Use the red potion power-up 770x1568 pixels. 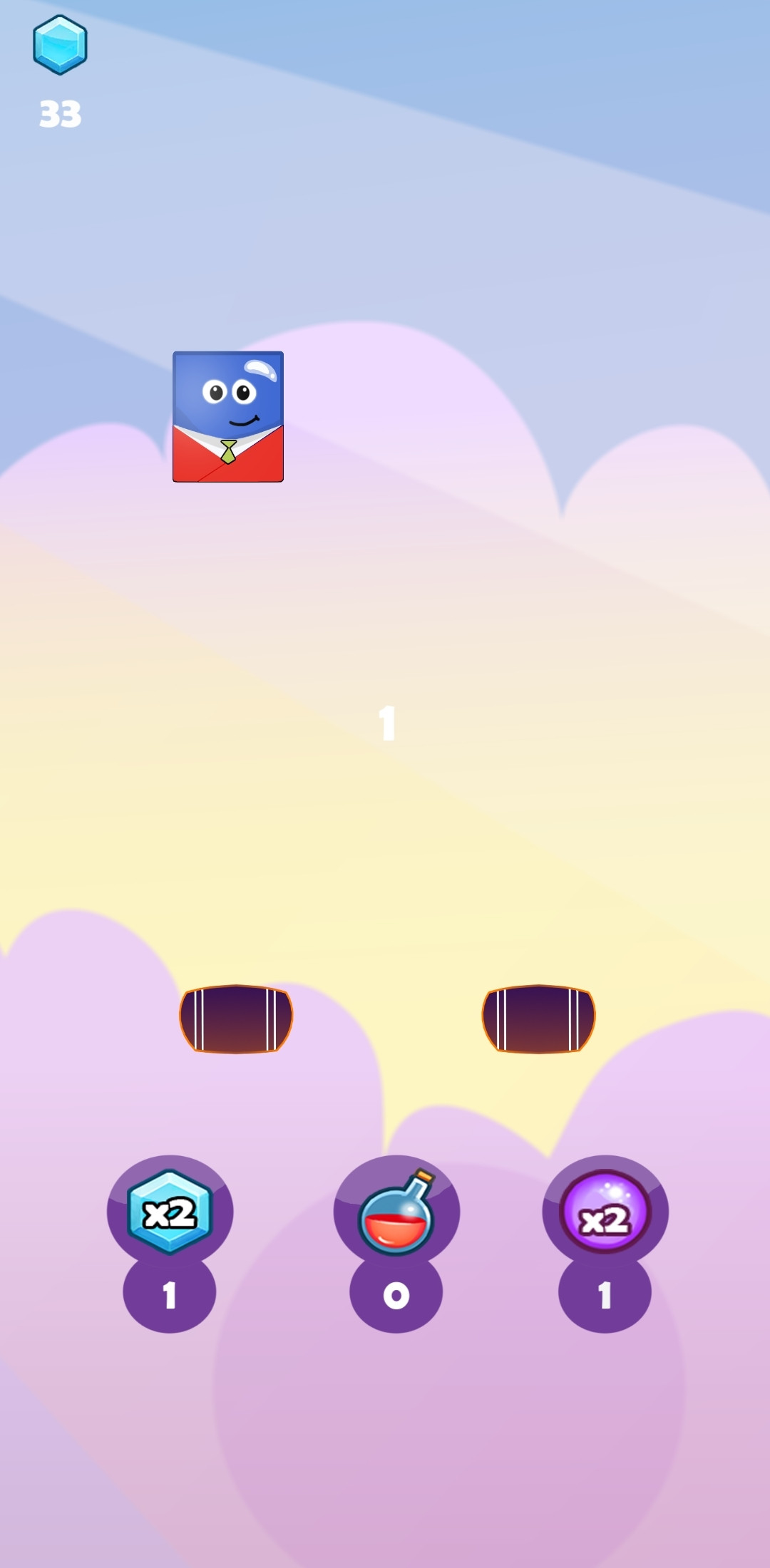[396, 1212]
